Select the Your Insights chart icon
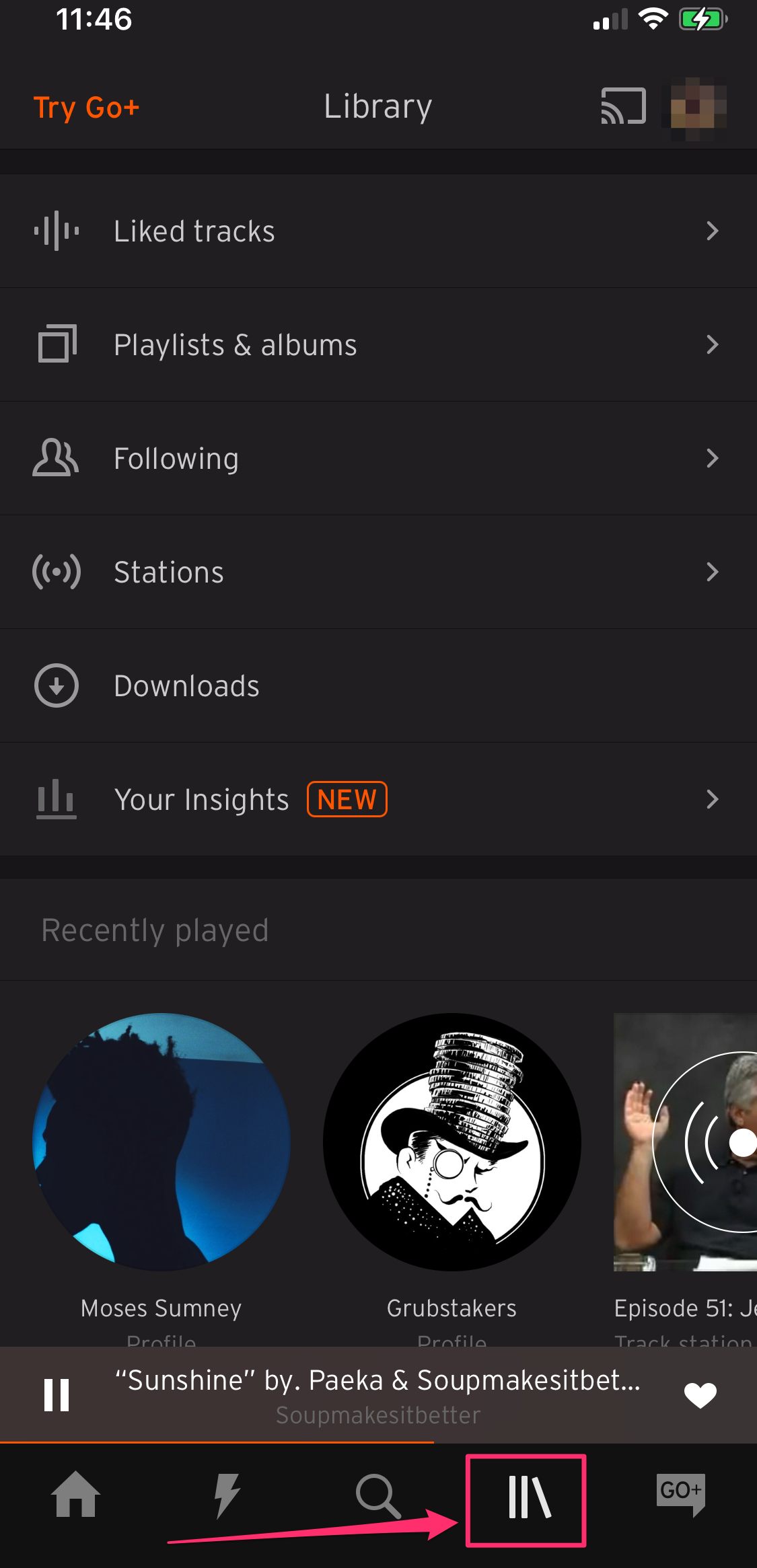Viewport: 757px width, 1568px height. tap(55, 799)
